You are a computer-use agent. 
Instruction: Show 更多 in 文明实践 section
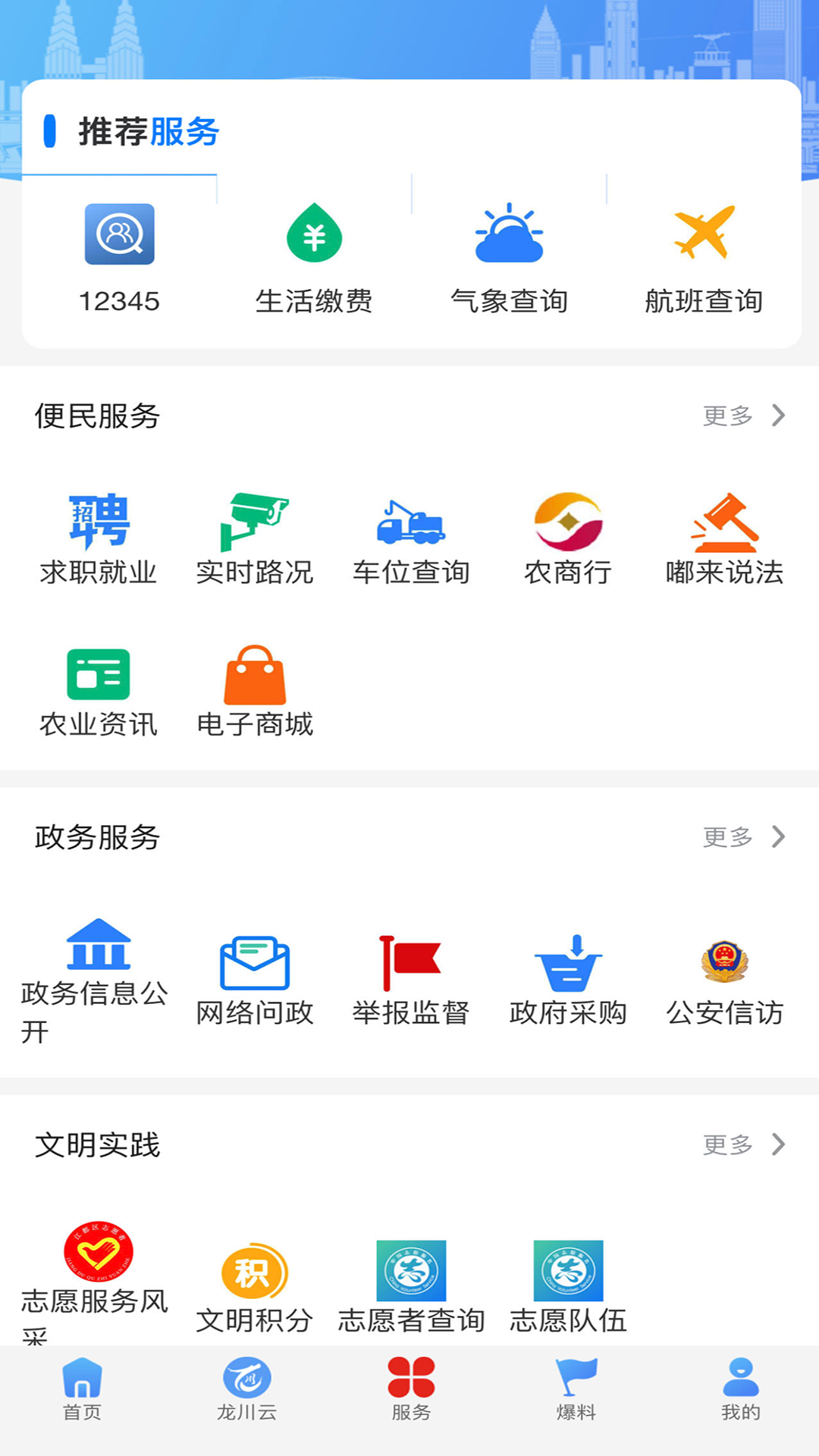pos(743,1144)
